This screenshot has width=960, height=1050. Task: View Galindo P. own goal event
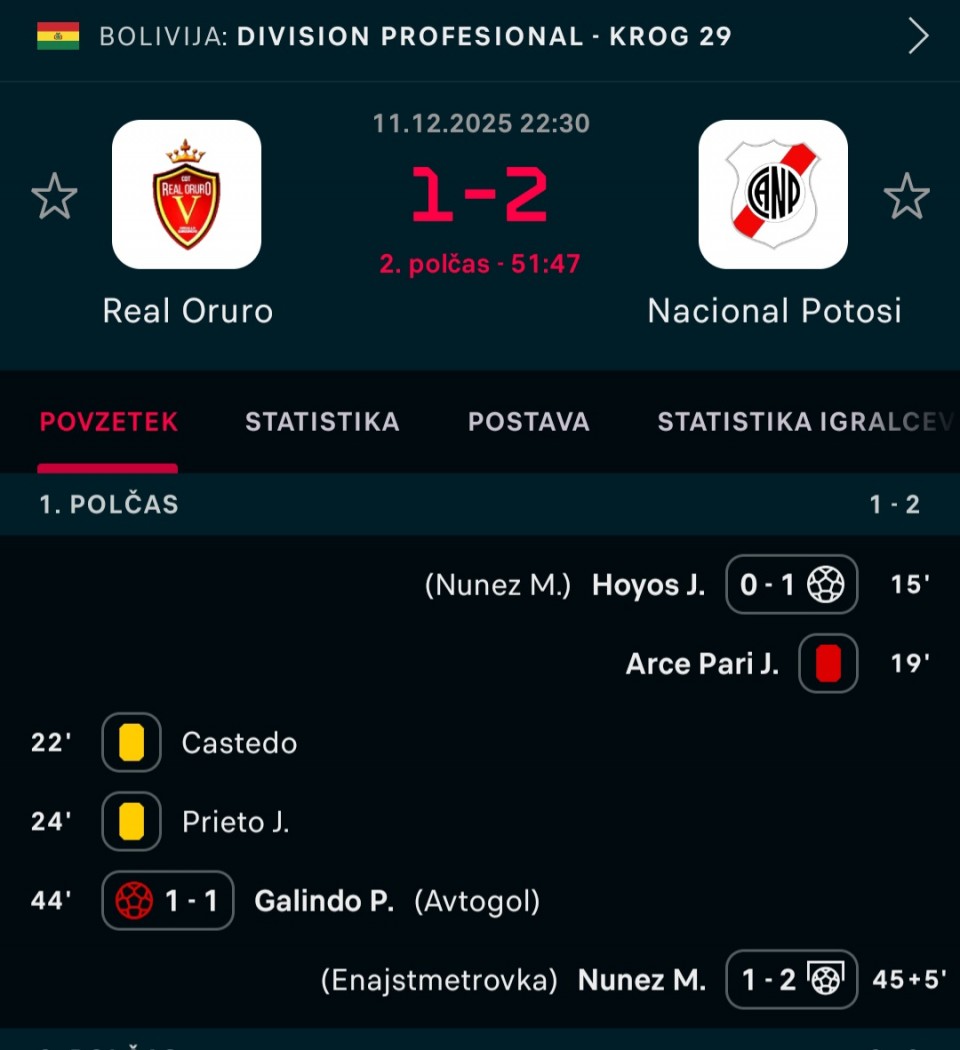click(324, 901)
